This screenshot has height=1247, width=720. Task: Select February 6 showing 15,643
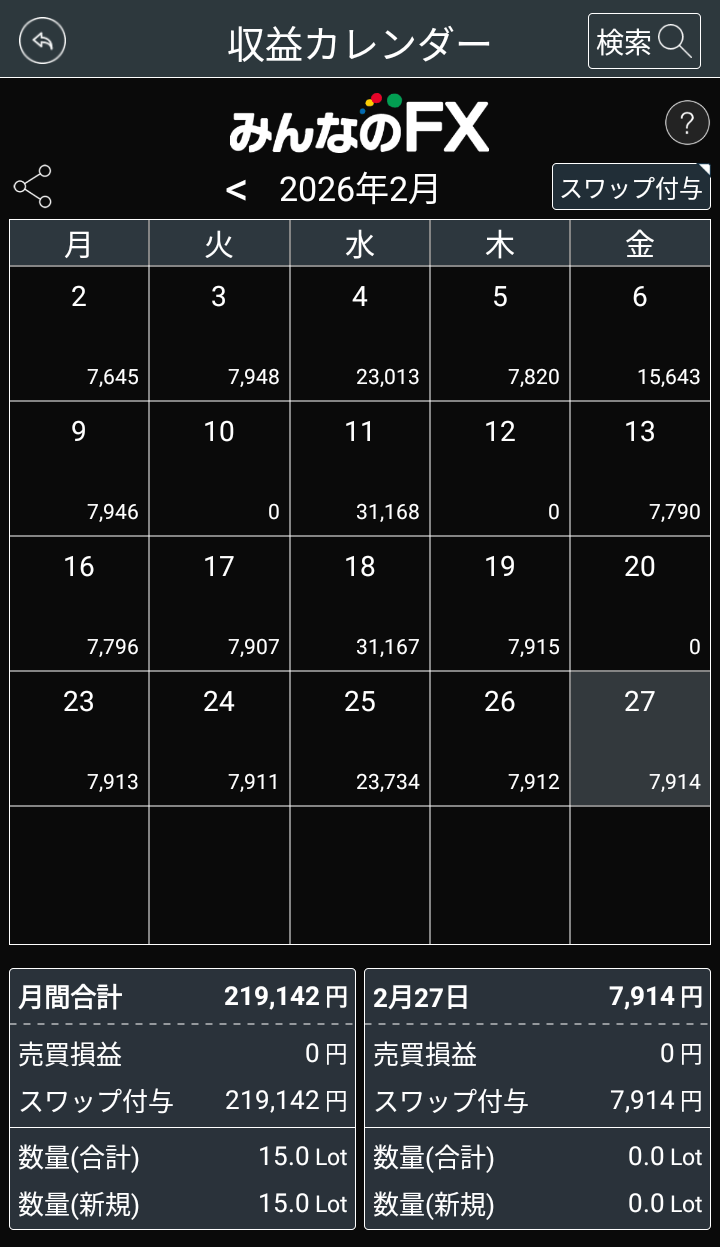coord(640,334)
